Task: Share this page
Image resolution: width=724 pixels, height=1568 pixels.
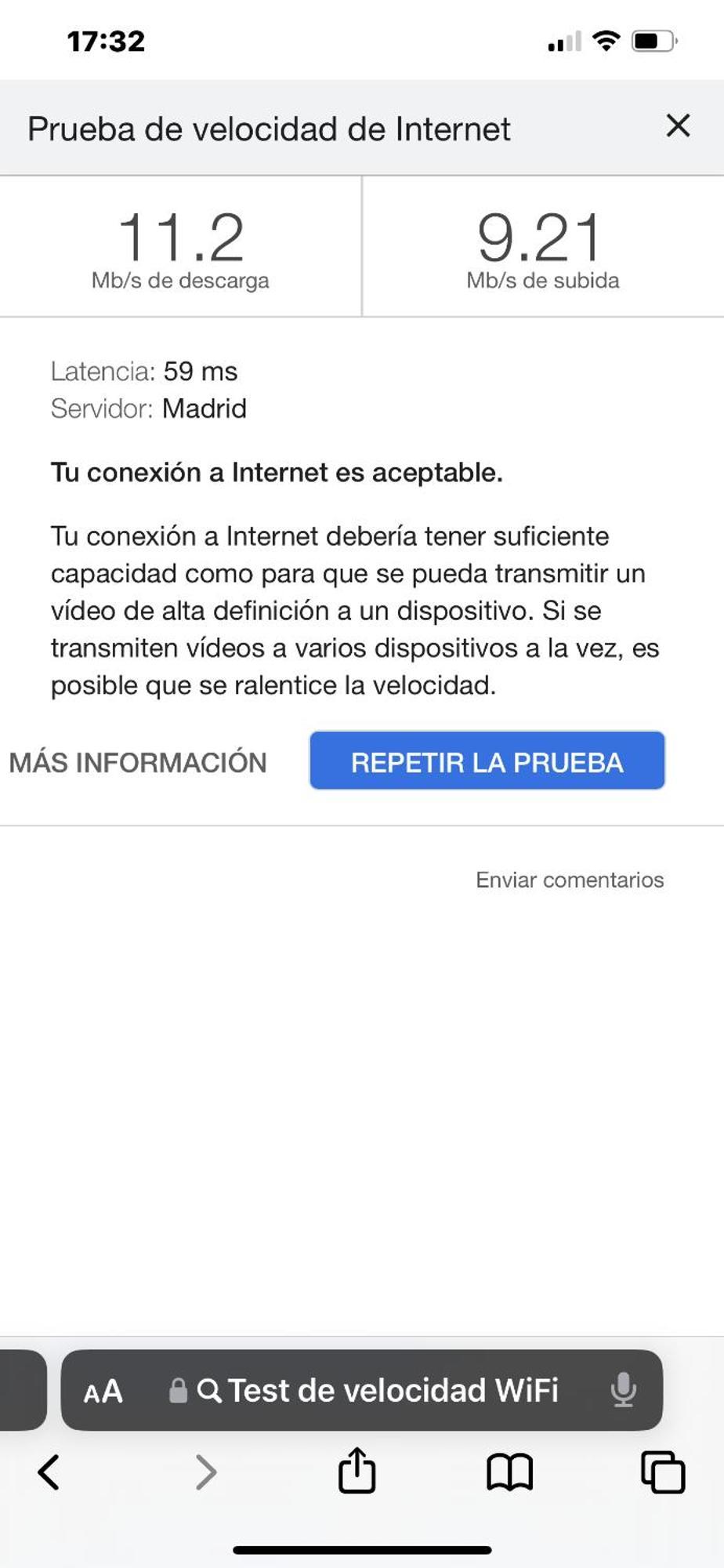Action: 357,1471
